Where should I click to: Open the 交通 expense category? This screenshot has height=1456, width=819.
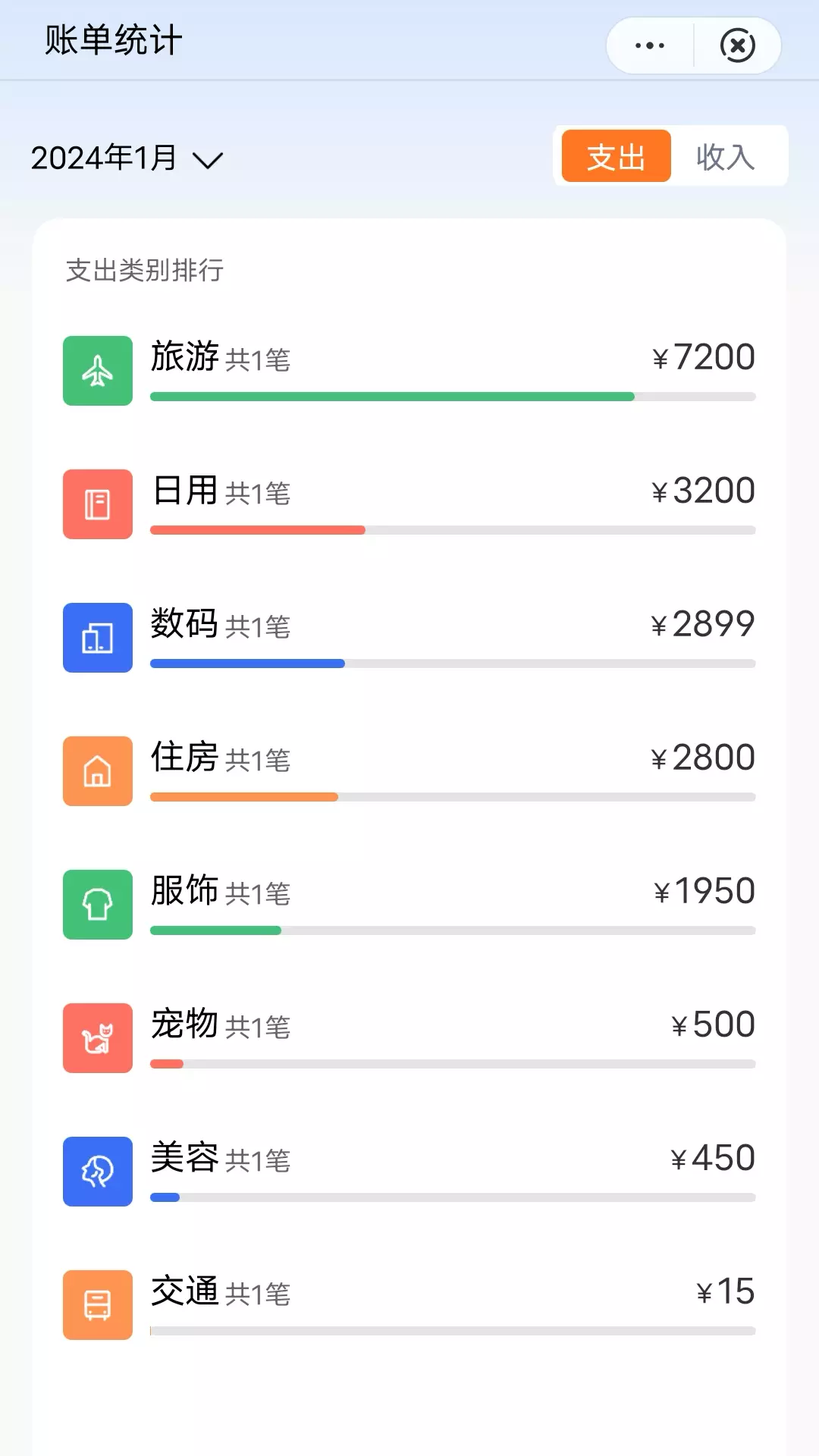pyautogui.click(x=409, y=1305)
